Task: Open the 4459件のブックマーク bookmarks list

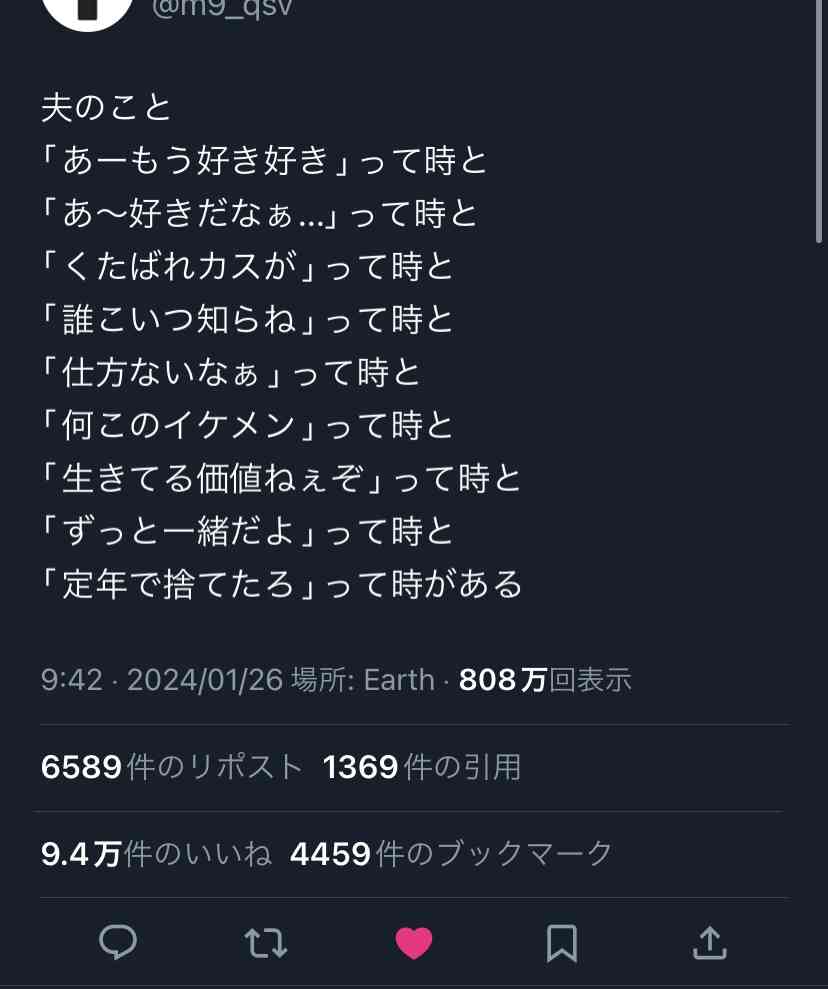Action: click(450, 852)
